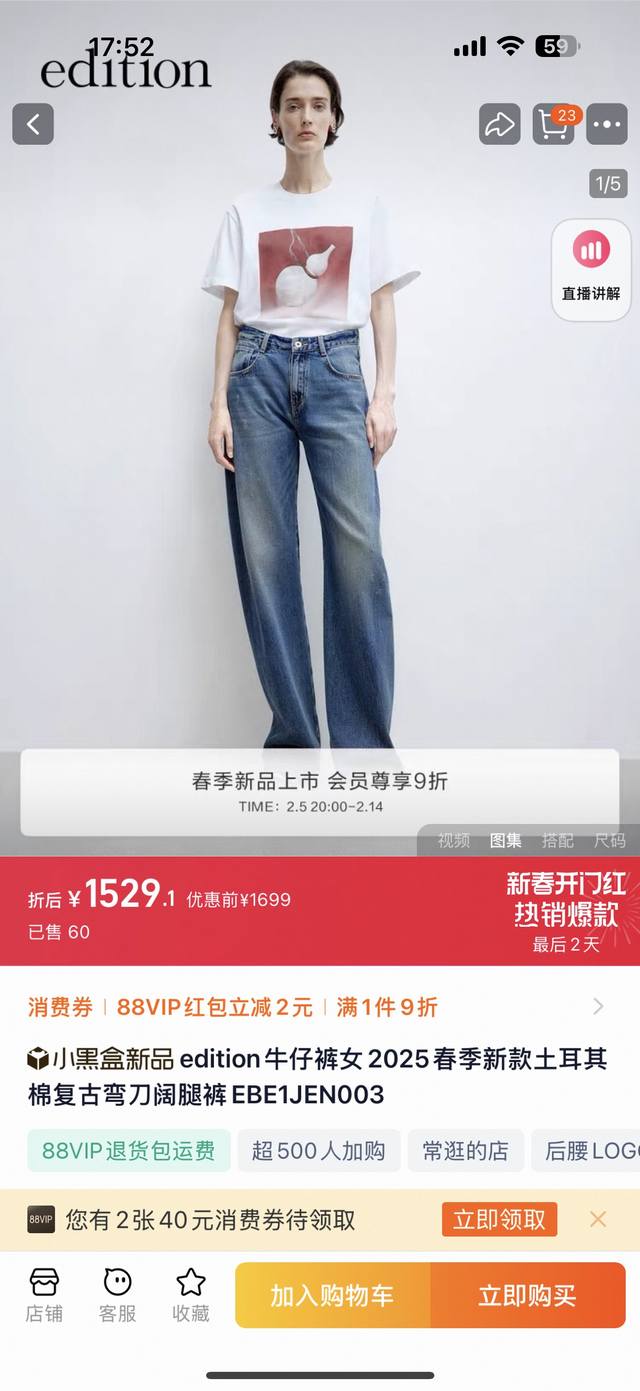Viewport: 640px width, 1391px height.
Task: Tap the 88VIP退货包运费 chip
Action: (x=129, y=1151)
